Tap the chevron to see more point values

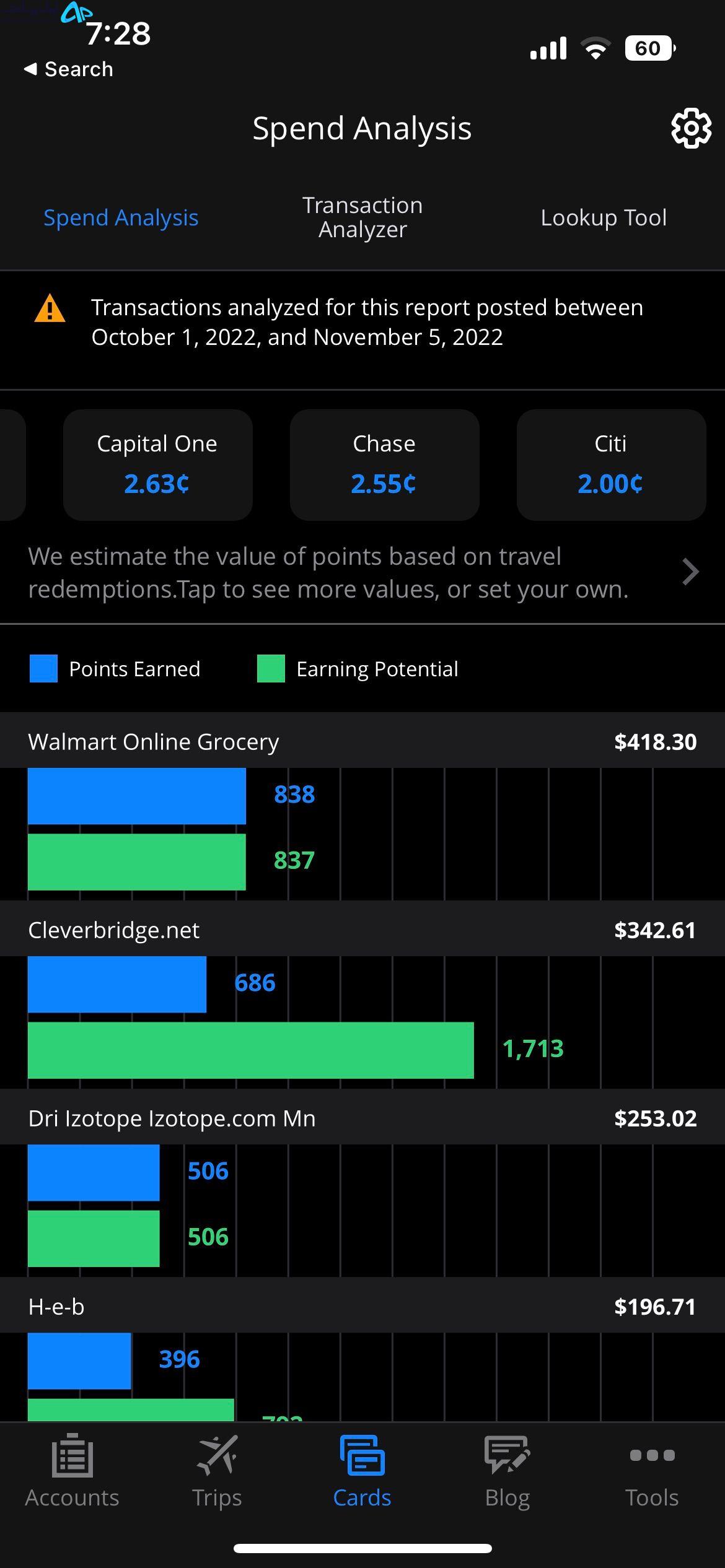coord(690,572)
